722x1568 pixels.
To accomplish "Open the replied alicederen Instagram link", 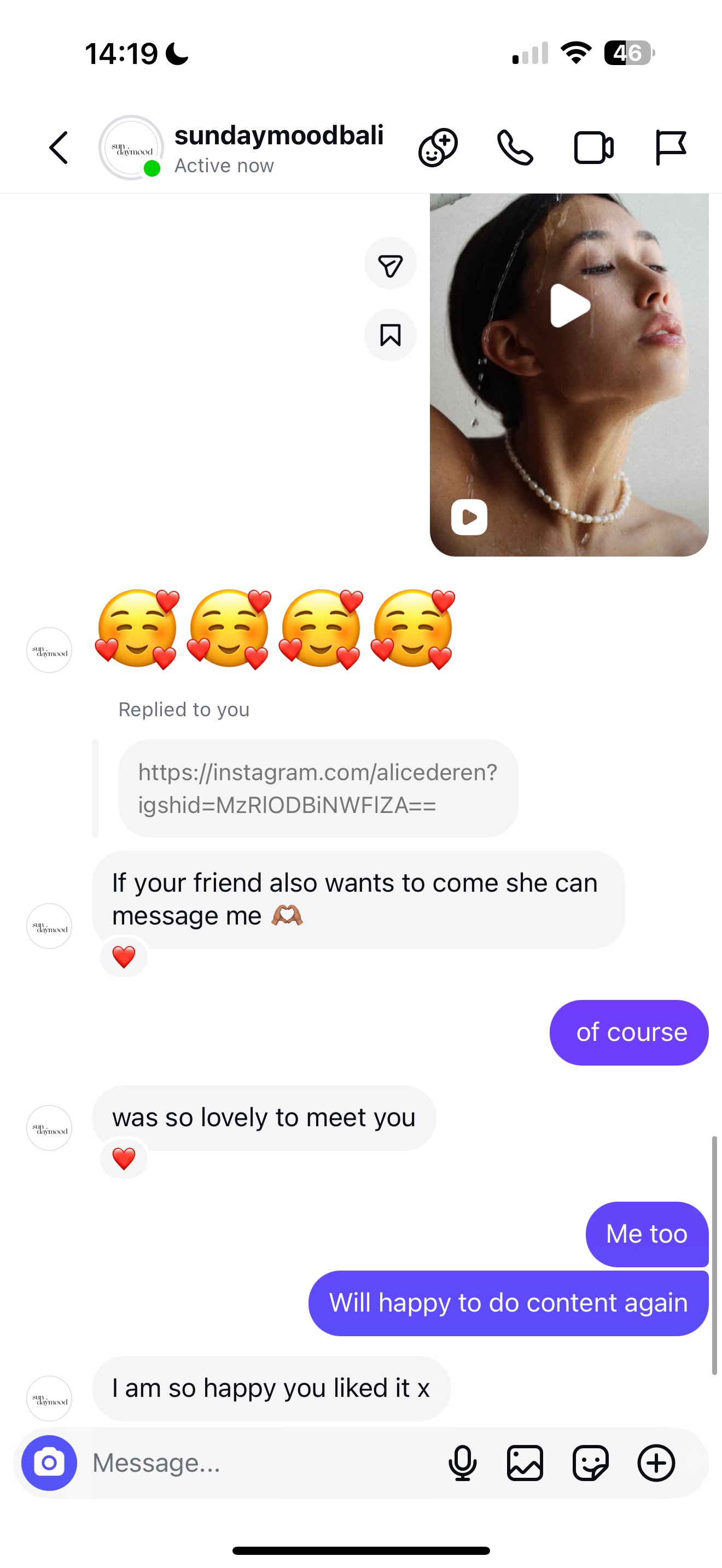I will (317, 788).
